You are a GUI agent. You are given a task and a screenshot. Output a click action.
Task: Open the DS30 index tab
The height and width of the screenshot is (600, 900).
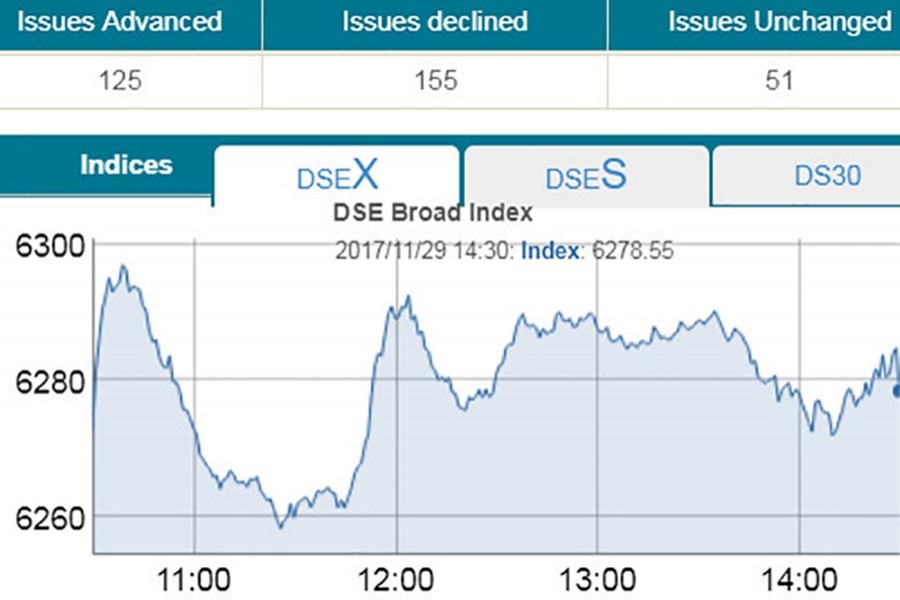click(826, 176)
